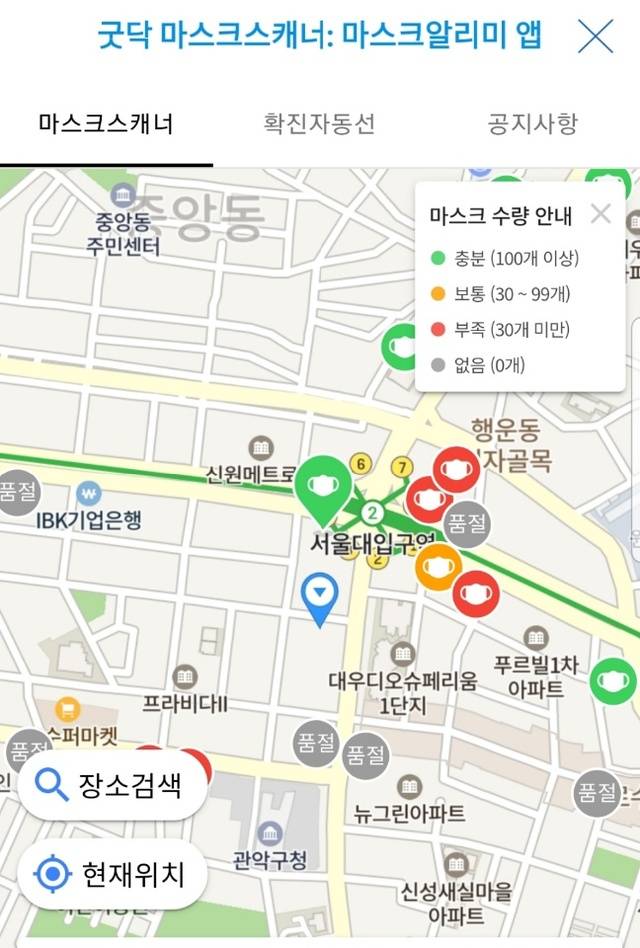Viewport: 640px width, 948px height.
Task: Tap the 현재위치 current location button
Action: (112, 875)
